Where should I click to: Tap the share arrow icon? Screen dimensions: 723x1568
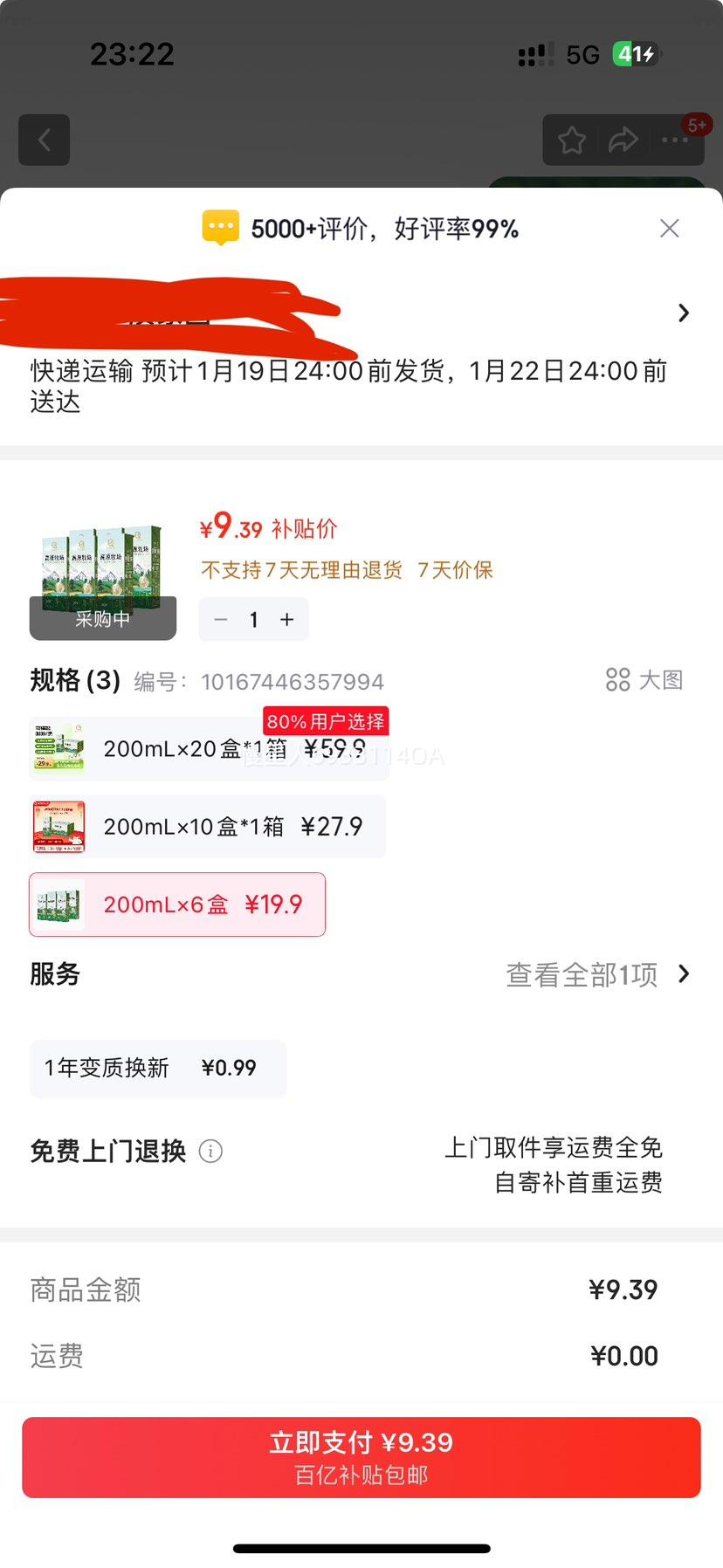pos(623,140)
